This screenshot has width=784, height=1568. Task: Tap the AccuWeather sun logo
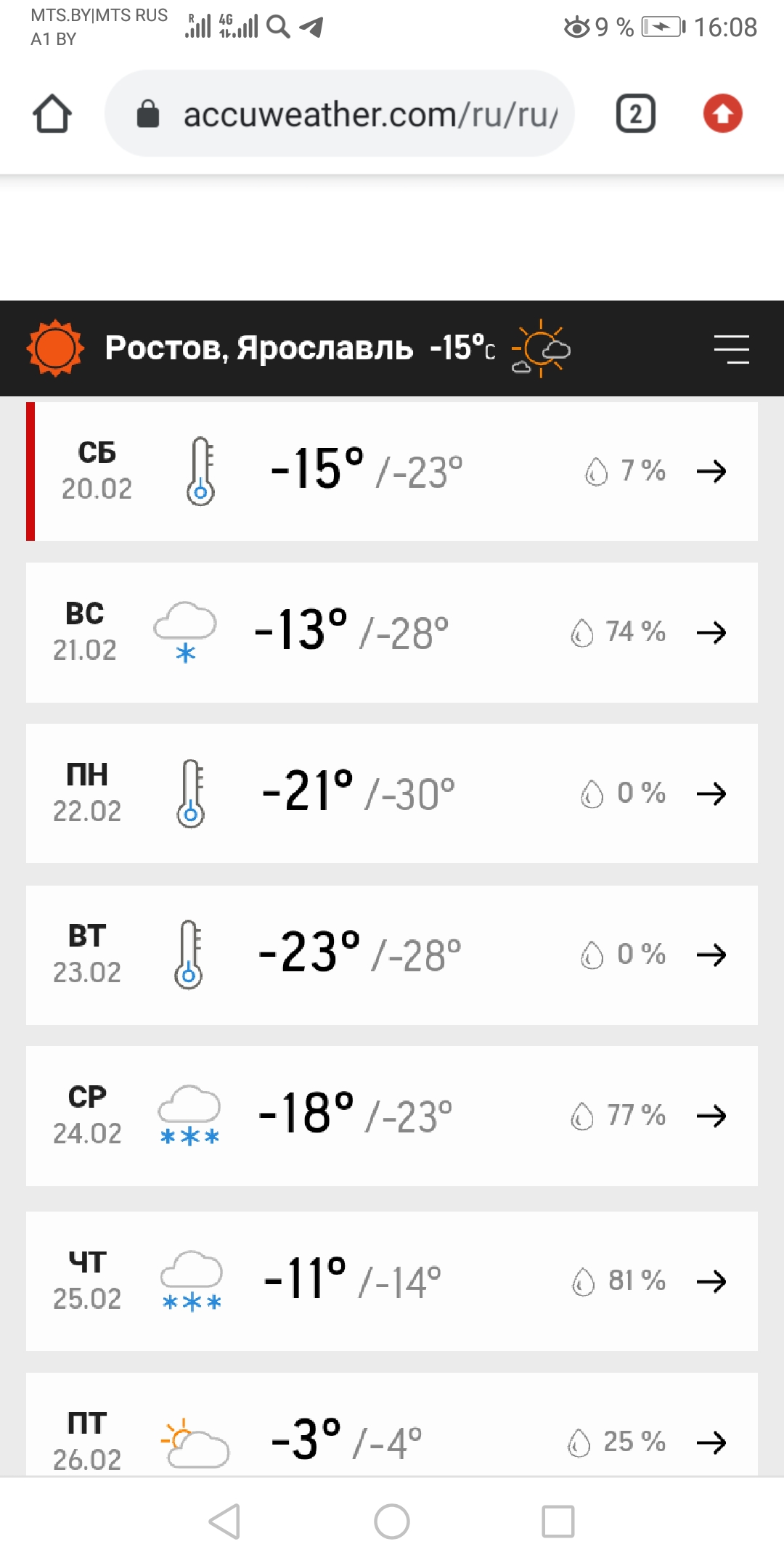55,348
